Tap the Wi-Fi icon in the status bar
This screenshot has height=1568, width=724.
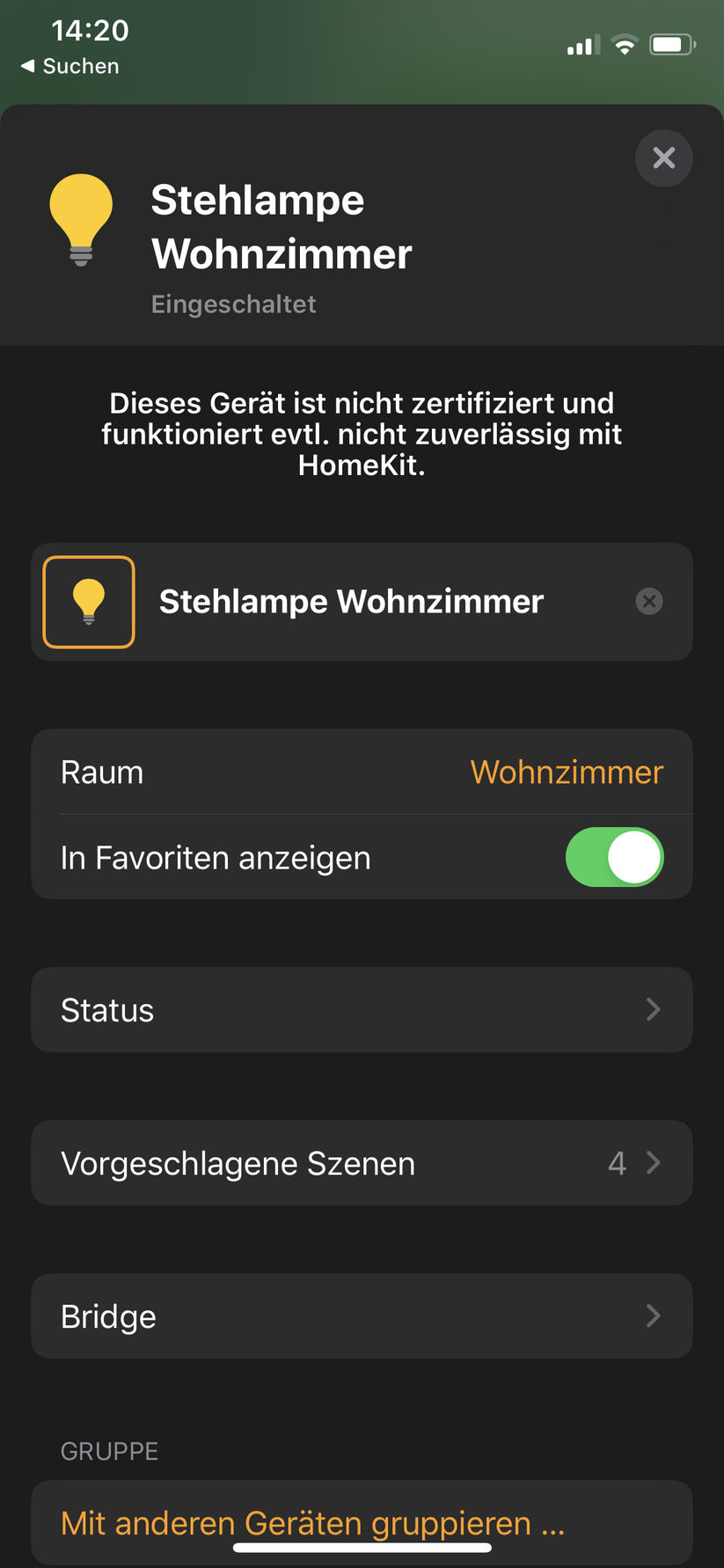[x=625, y=45]
